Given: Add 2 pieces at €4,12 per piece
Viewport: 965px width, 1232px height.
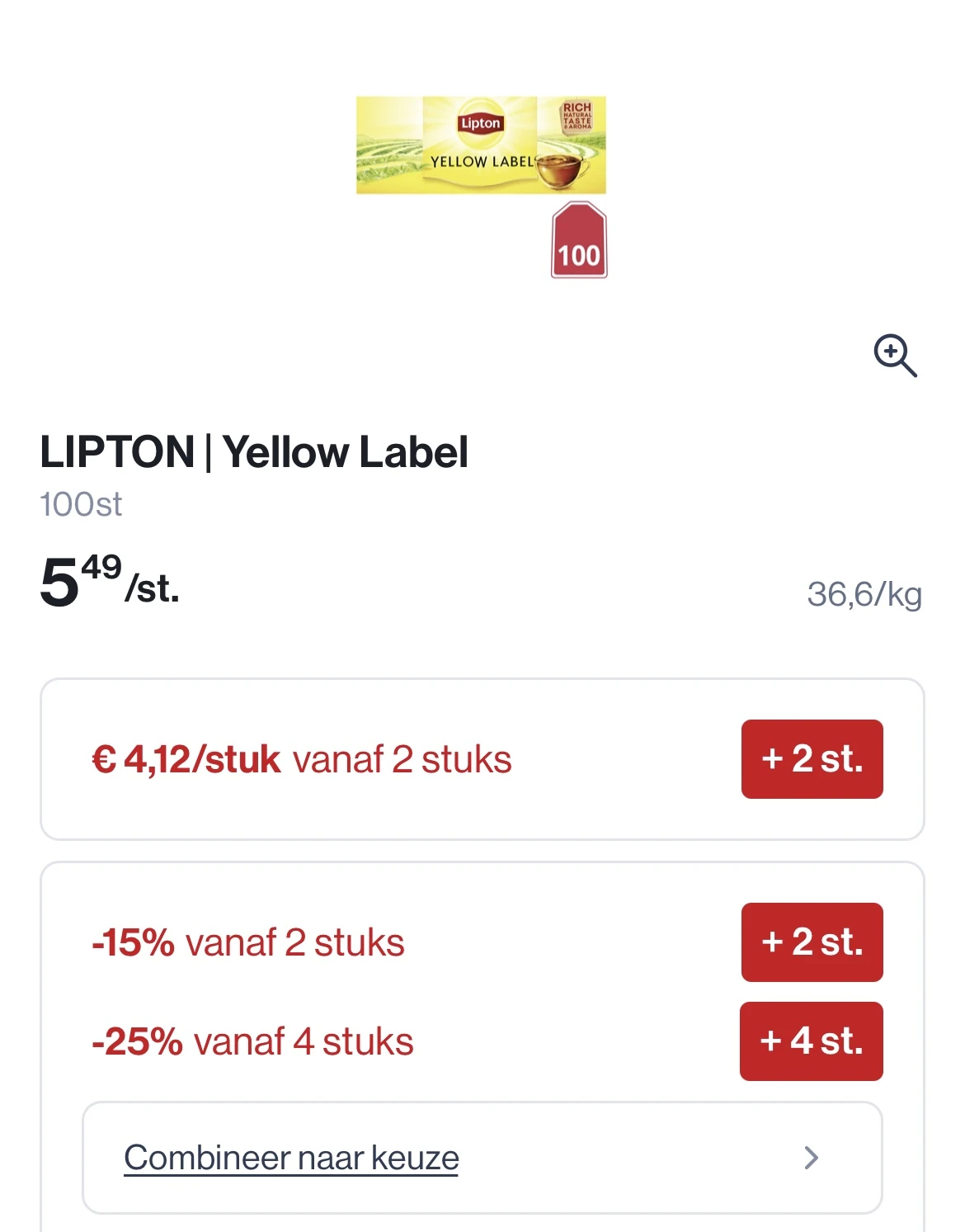Looking at the screenshot, I should pos(812,759).
